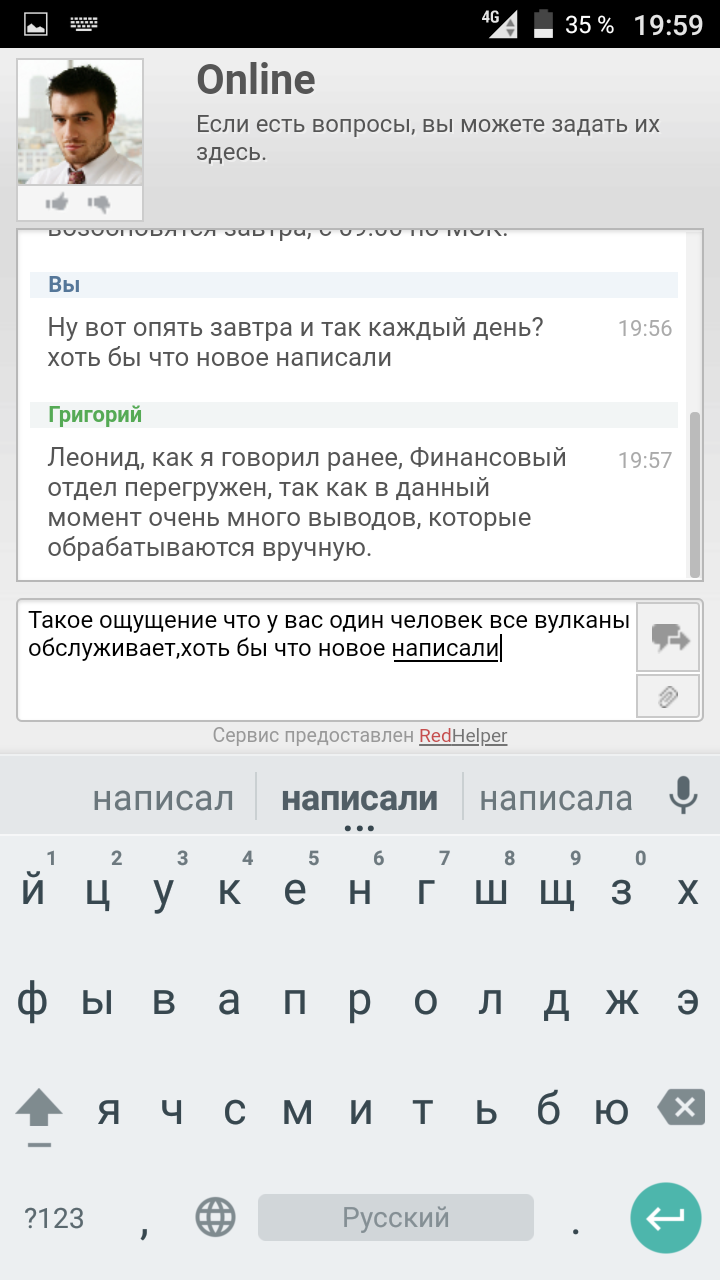Switch to the ?123 symbols keyboard
Viewport: 720px width, 1280px height.
tap(55, 1218)
